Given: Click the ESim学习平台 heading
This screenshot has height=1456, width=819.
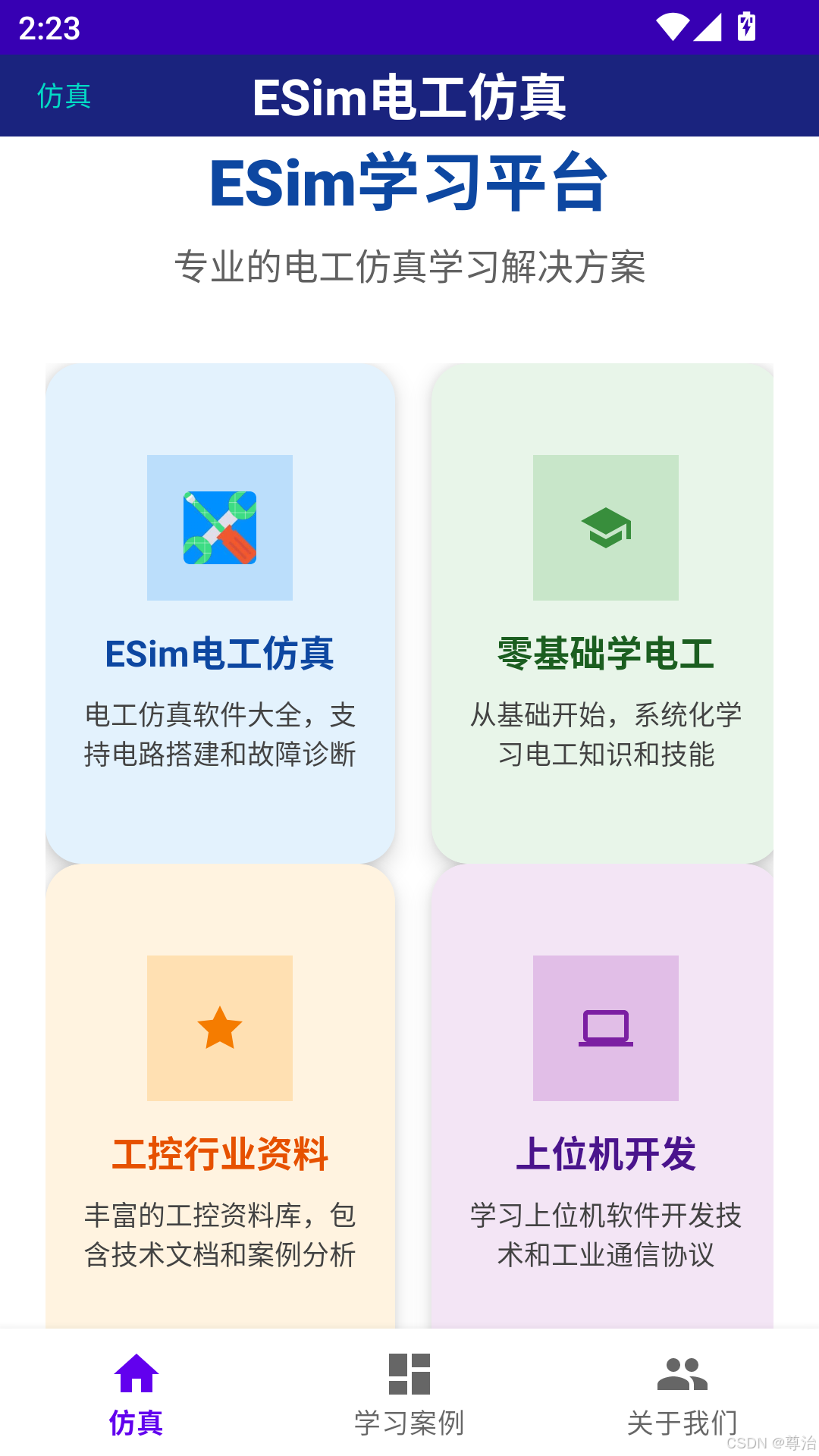Looking at the screenshot, I should [x=409, y=183].
